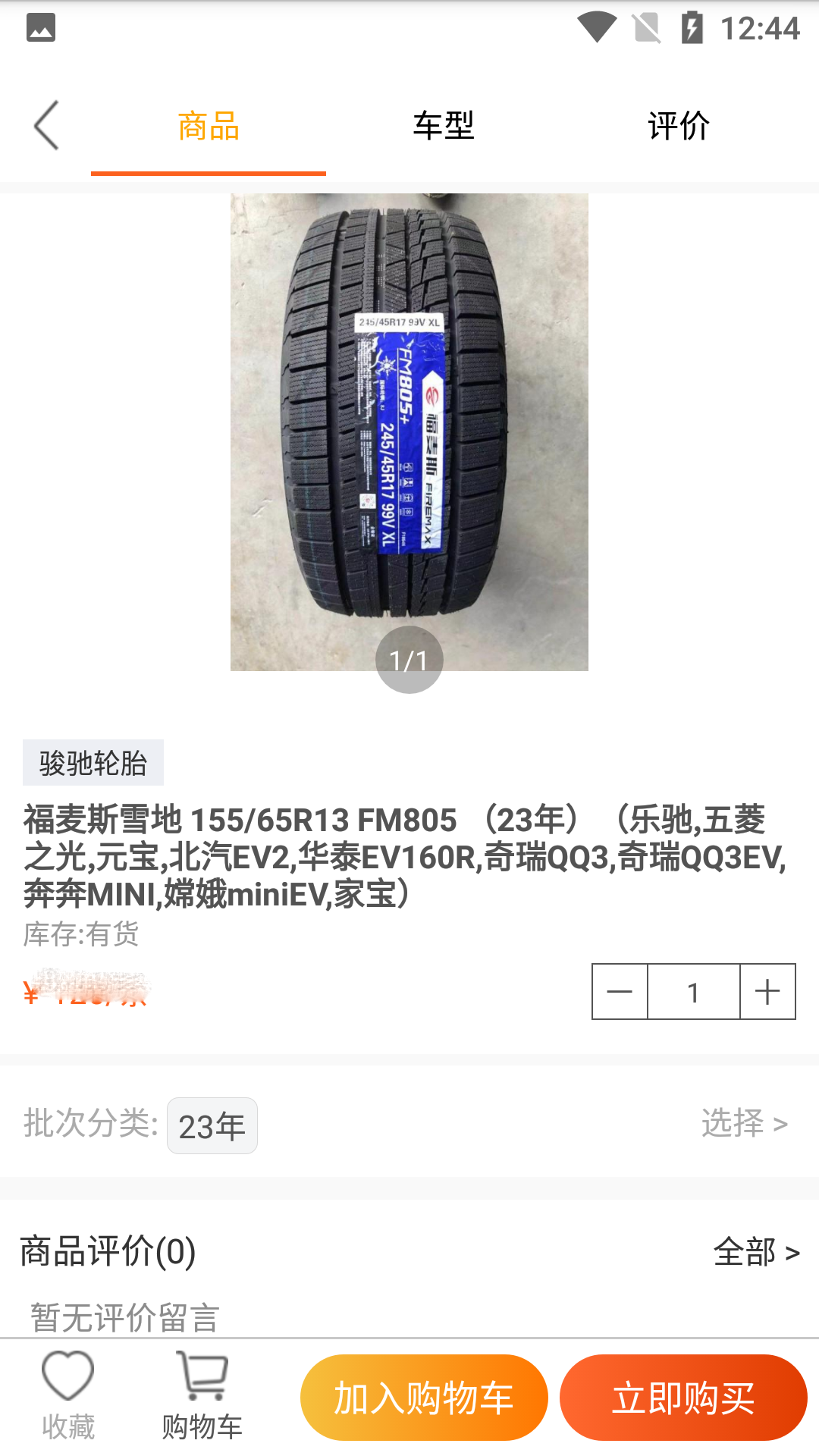Tap 加入购物车 to add to cart
Image resolution: width=819 pixels, height=1456 pixels.
point(424,1398)
